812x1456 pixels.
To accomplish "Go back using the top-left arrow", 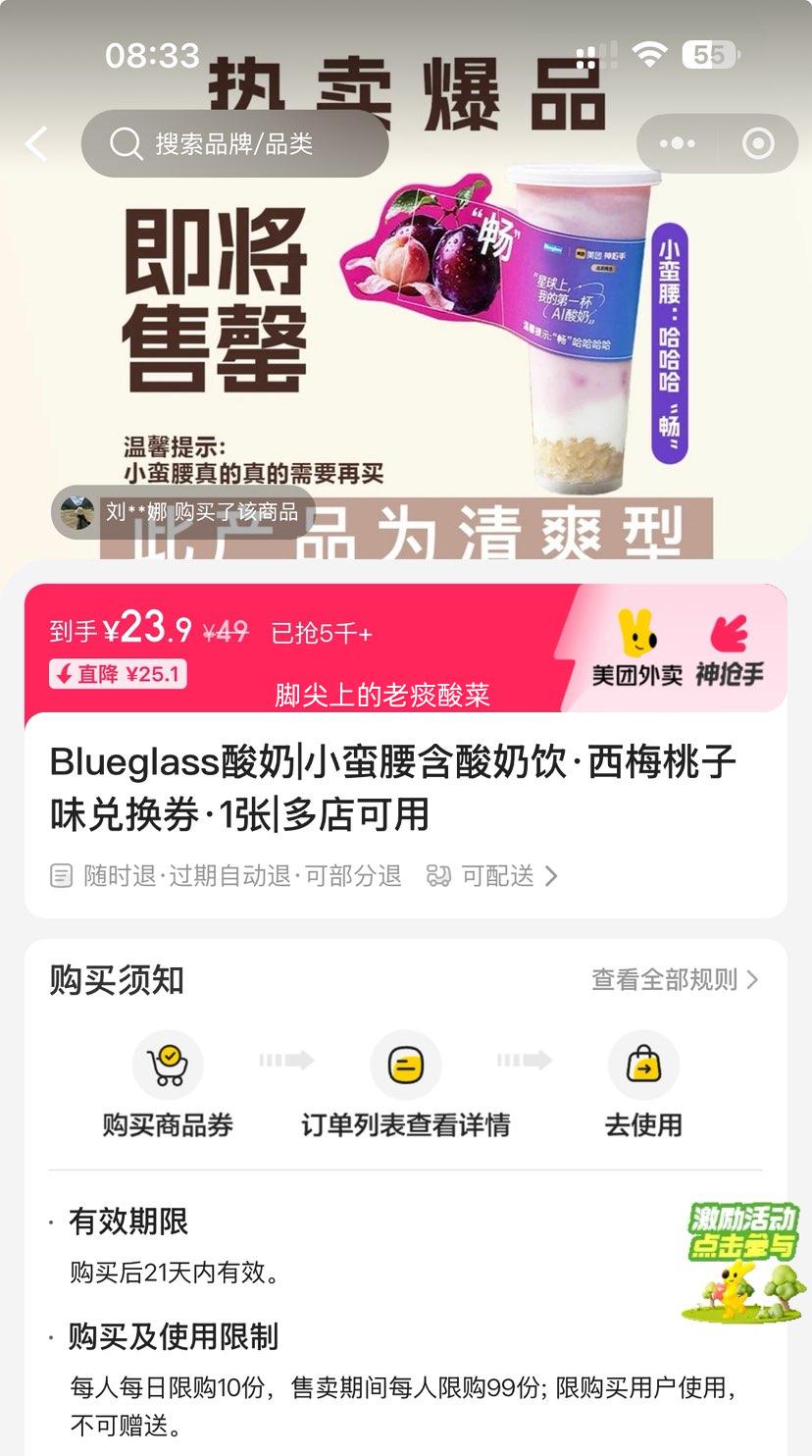I will (36, 144).
